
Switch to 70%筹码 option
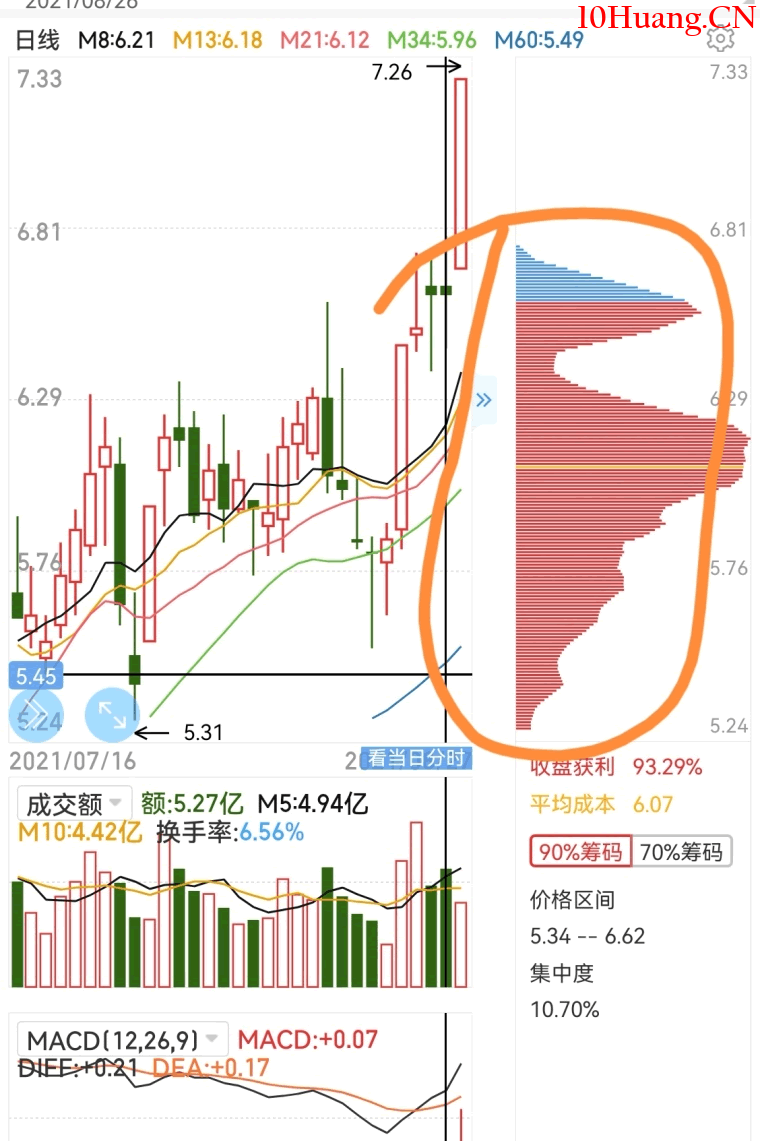[681, 852]
